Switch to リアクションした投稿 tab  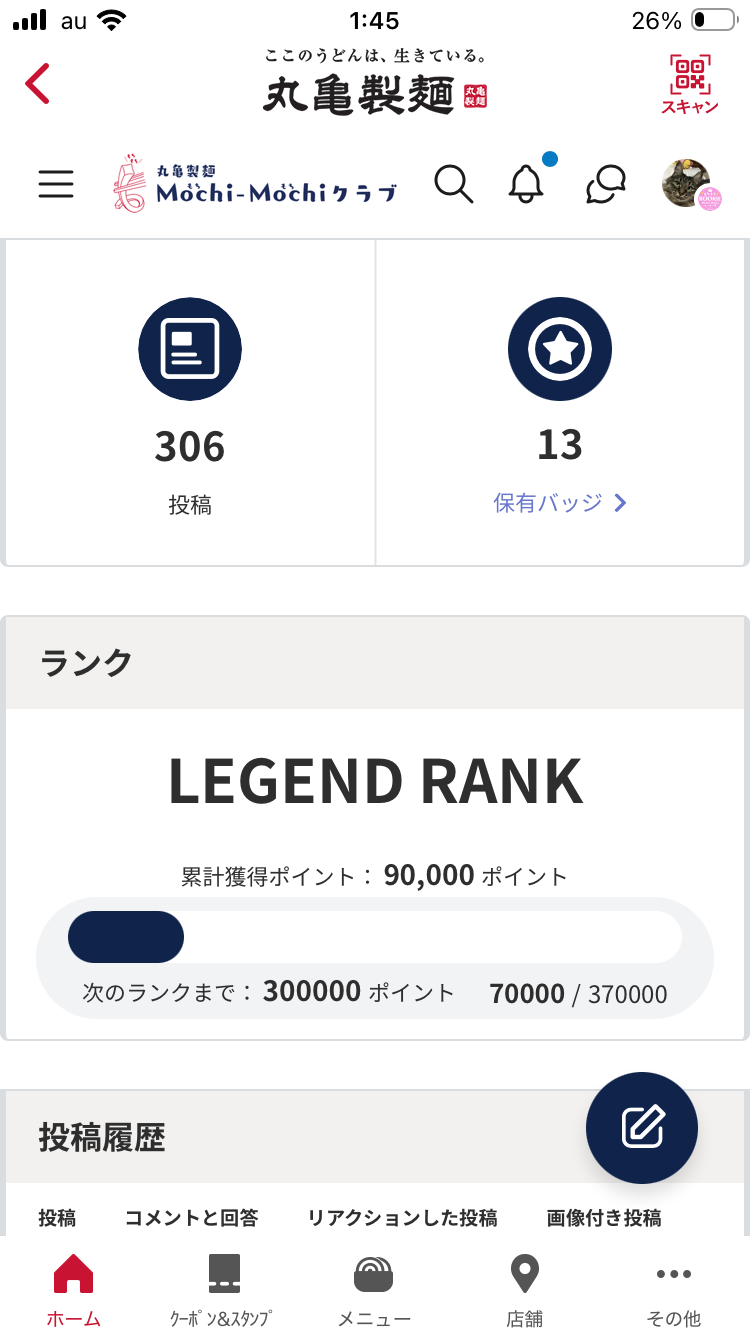point(402,1218)
